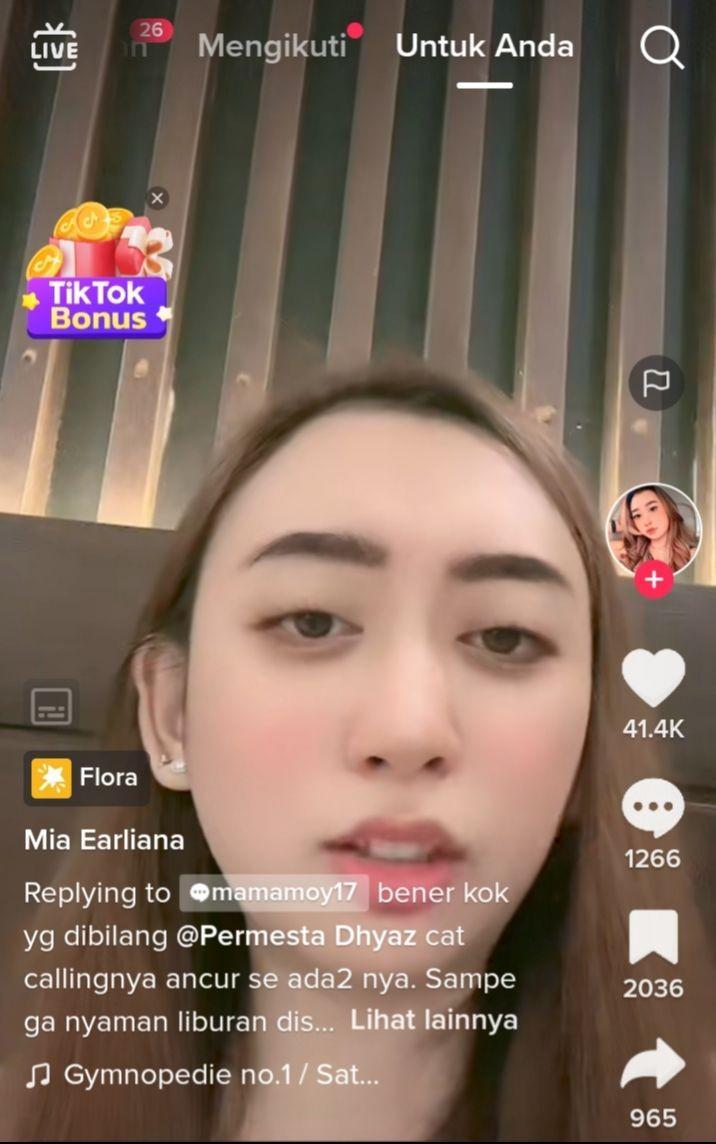Open the search magnifier
Viewport: 716px width, 1144px height.
[x=661, y=46]
